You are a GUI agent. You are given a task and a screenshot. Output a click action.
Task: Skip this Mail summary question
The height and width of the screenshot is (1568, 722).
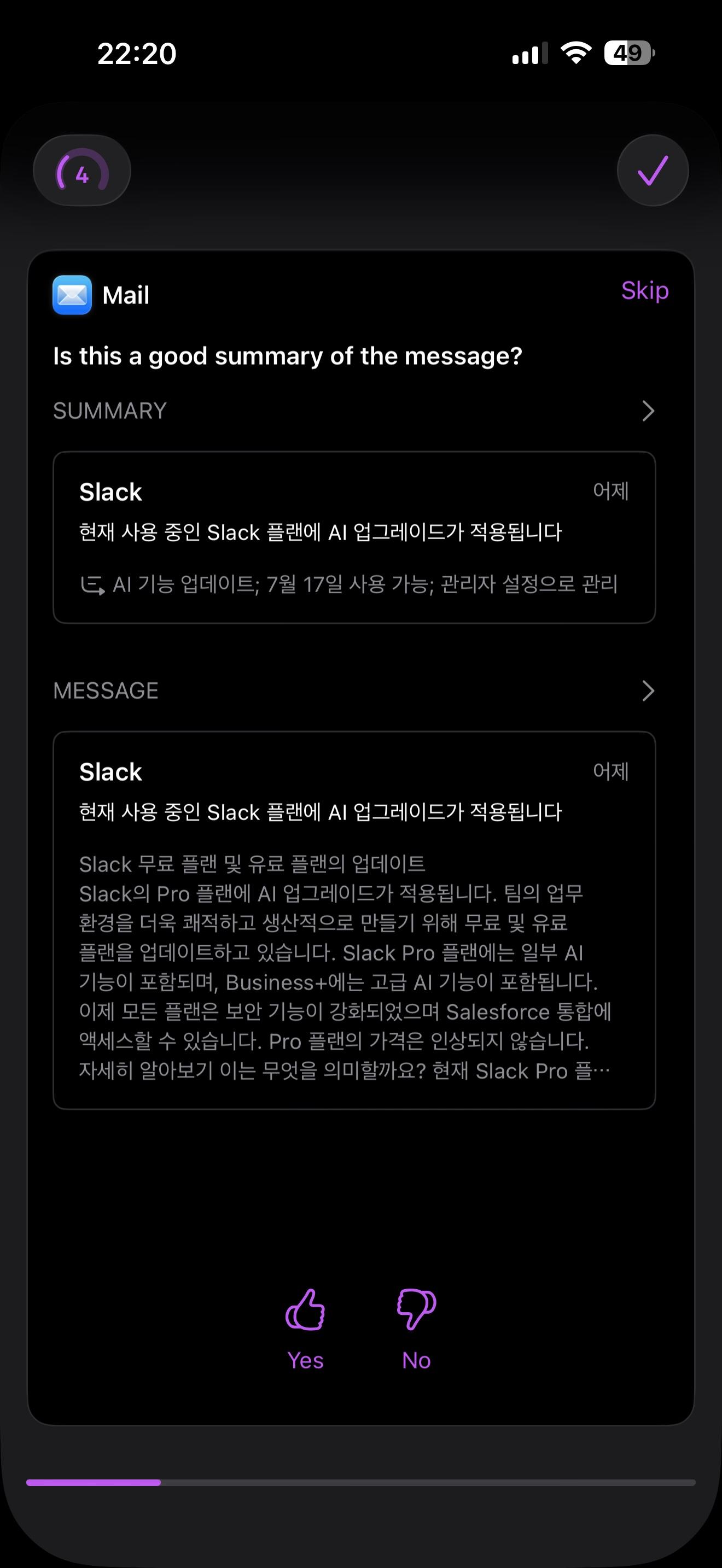(644, 290)
